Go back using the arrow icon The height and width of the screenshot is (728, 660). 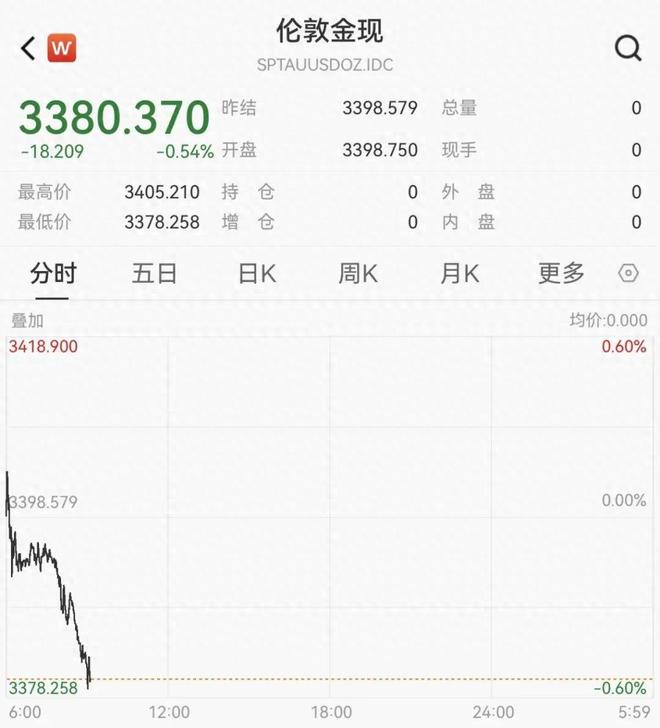point(28,48)
